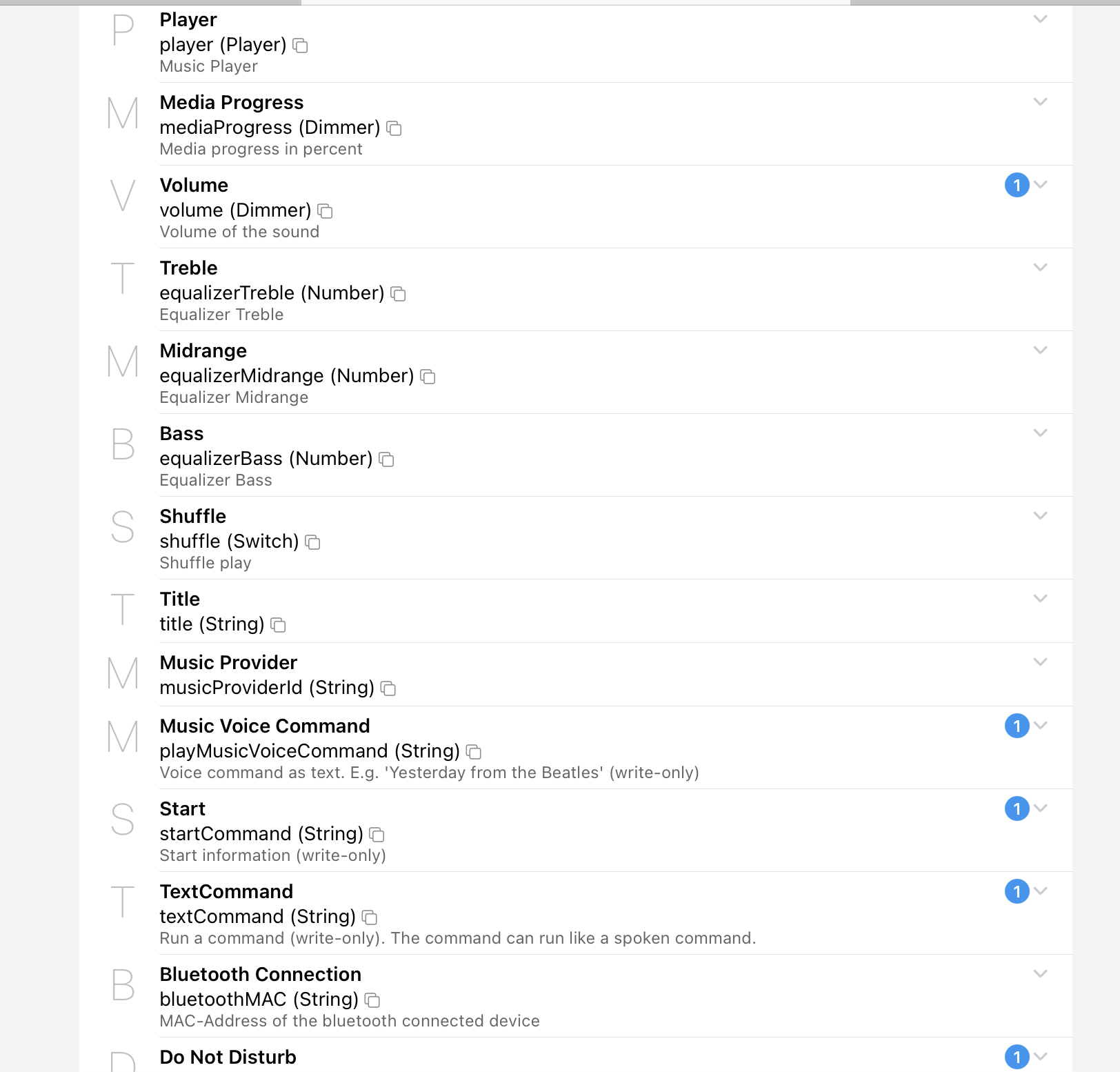This screenshot has height=1072, width=1120.
Task: Expand the Bluetooth Connection channel
Action: pos(1040,974)
